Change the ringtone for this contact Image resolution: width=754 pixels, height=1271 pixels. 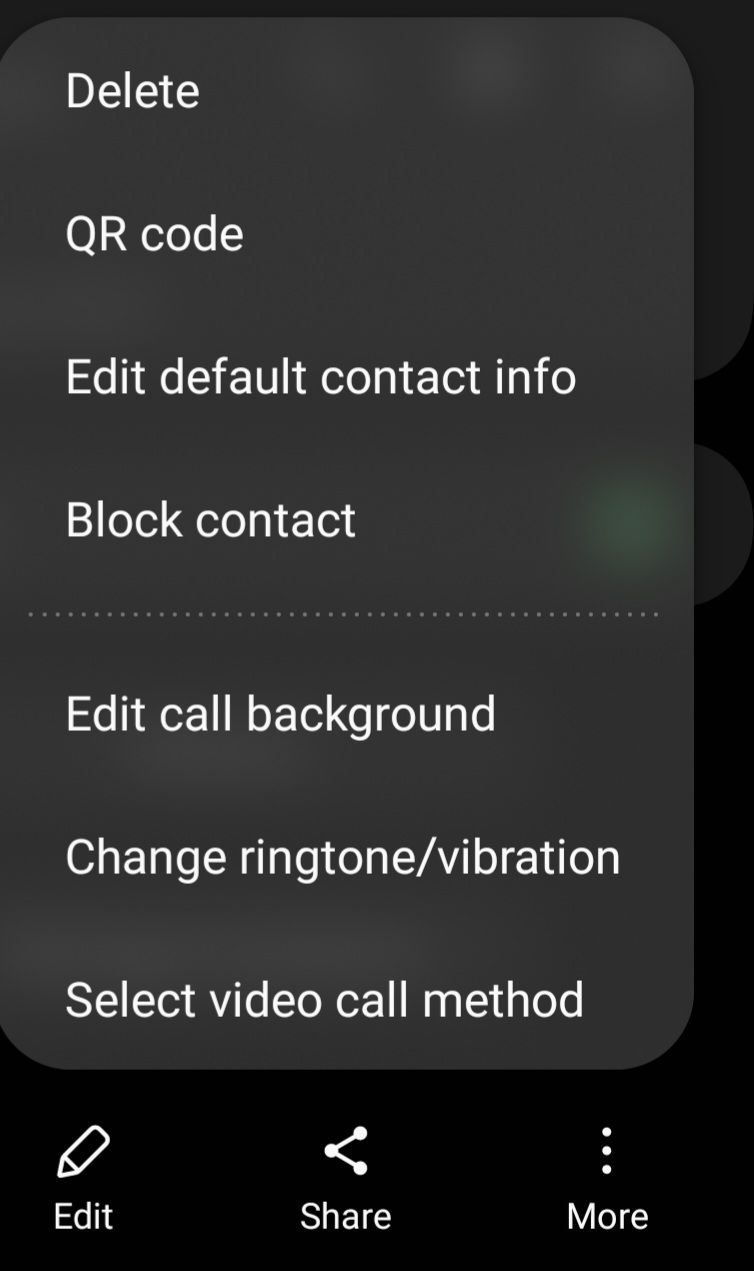(x=342, y=857)
